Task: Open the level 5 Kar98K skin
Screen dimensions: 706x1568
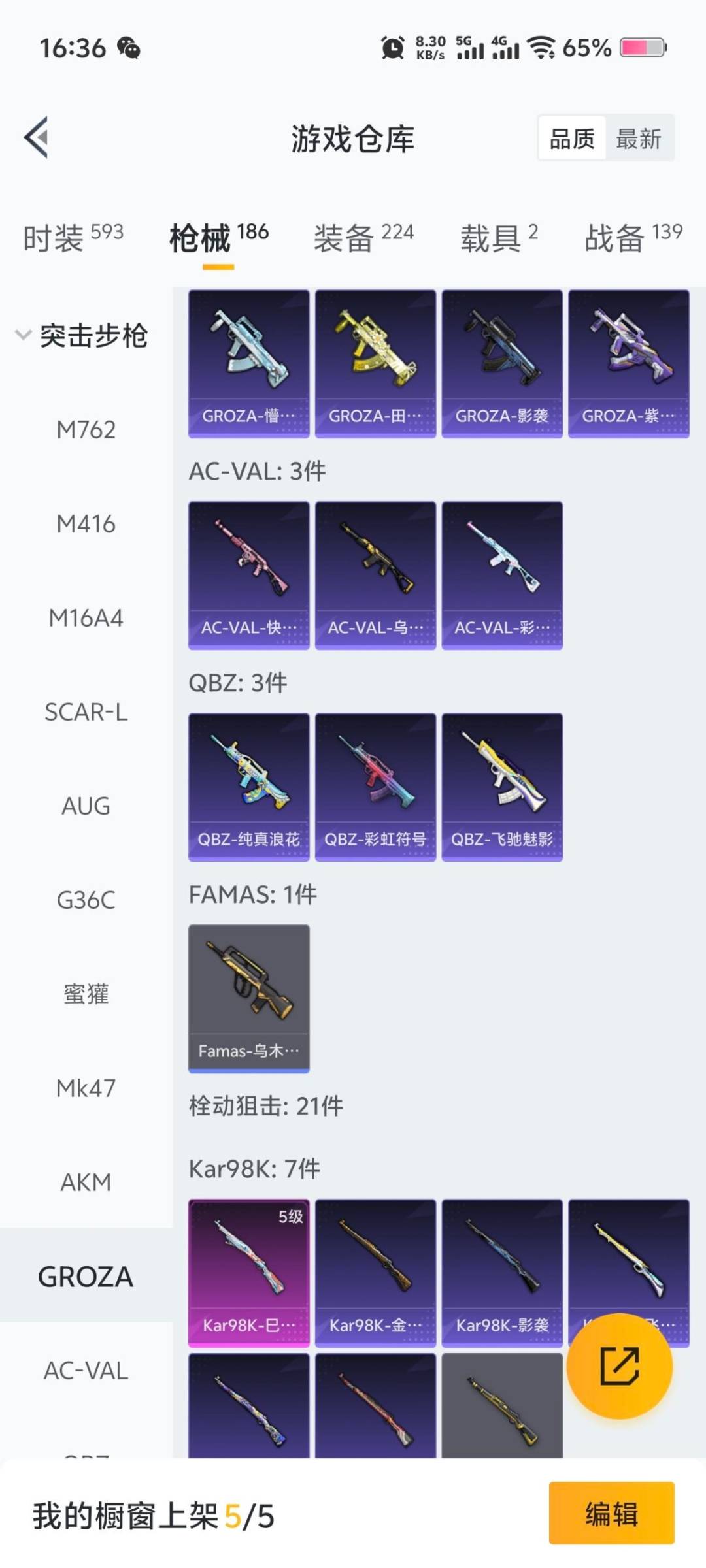Action: pyautogui.click(x=248, y=1273)
